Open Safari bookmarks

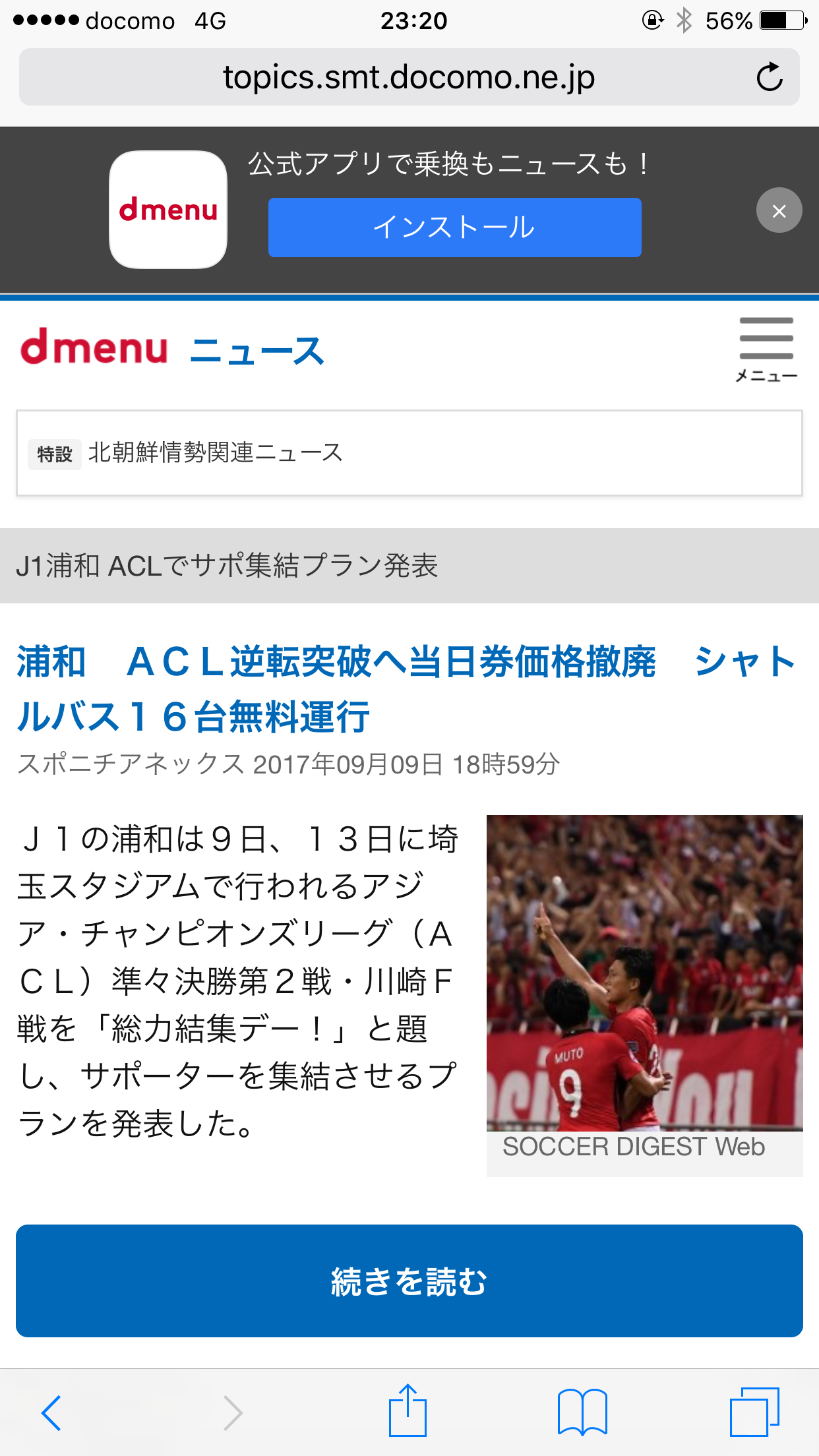582,1412
